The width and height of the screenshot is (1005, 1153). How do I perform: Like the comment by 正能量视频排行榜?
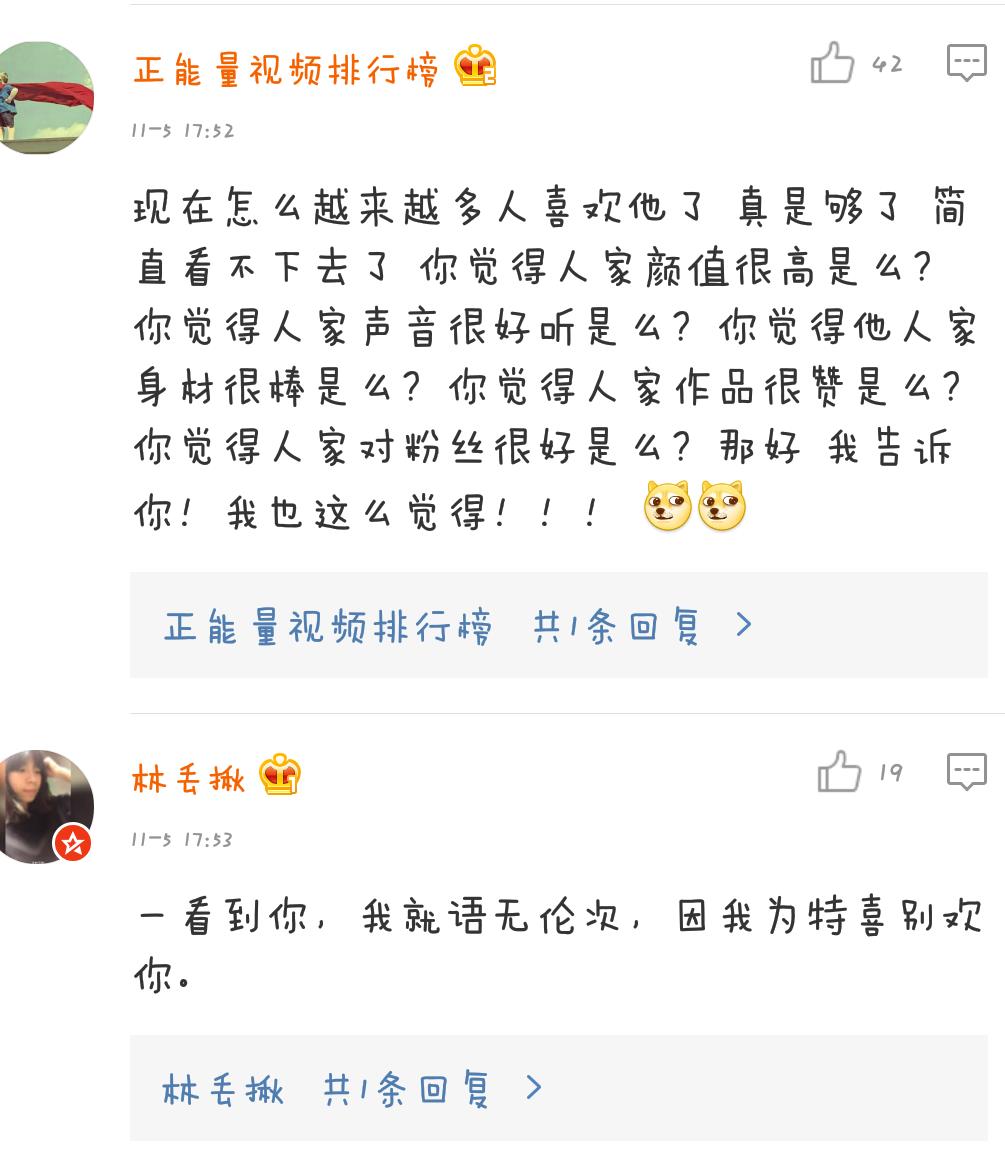tap(833, 64)
